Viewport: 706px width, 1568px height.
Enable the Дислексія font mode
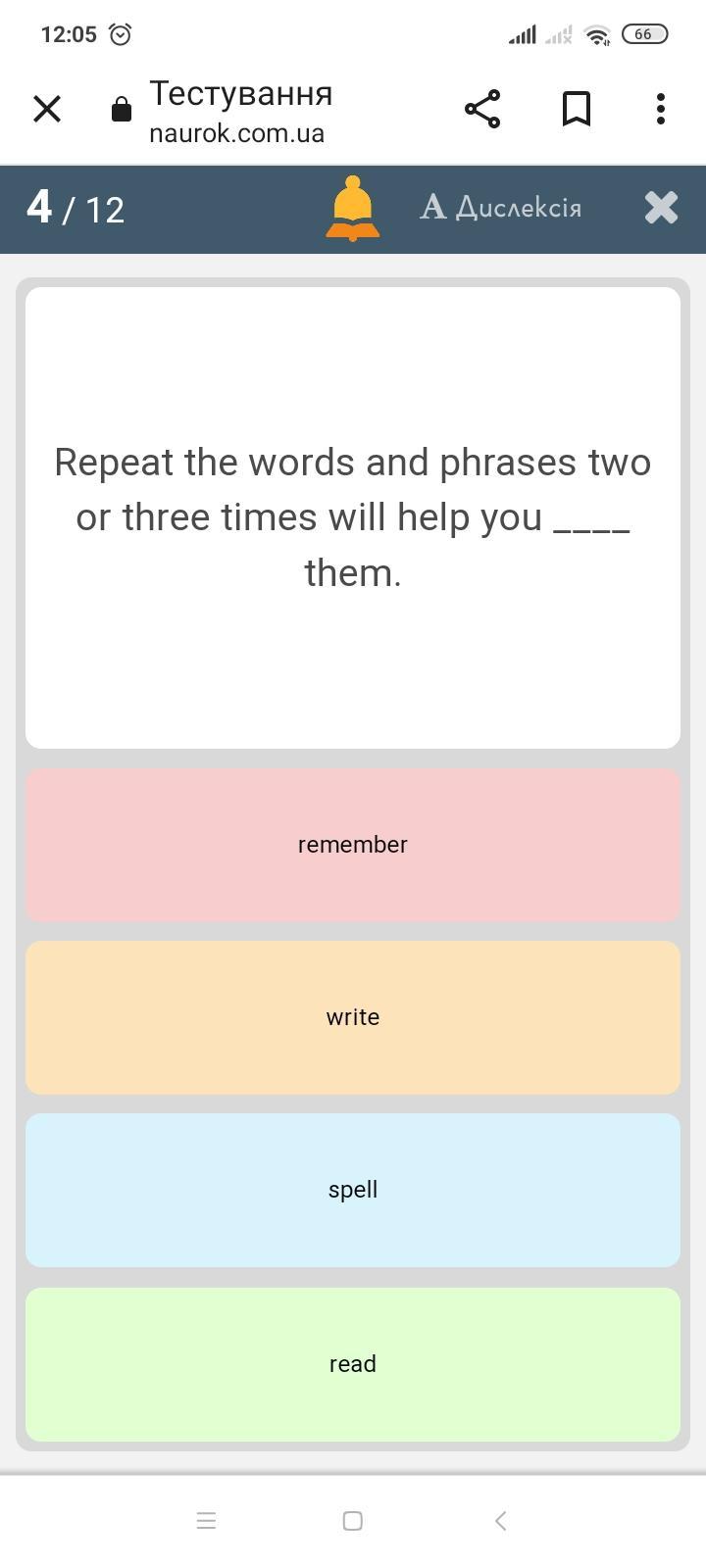pyautogui.click(x=501, y=207)
